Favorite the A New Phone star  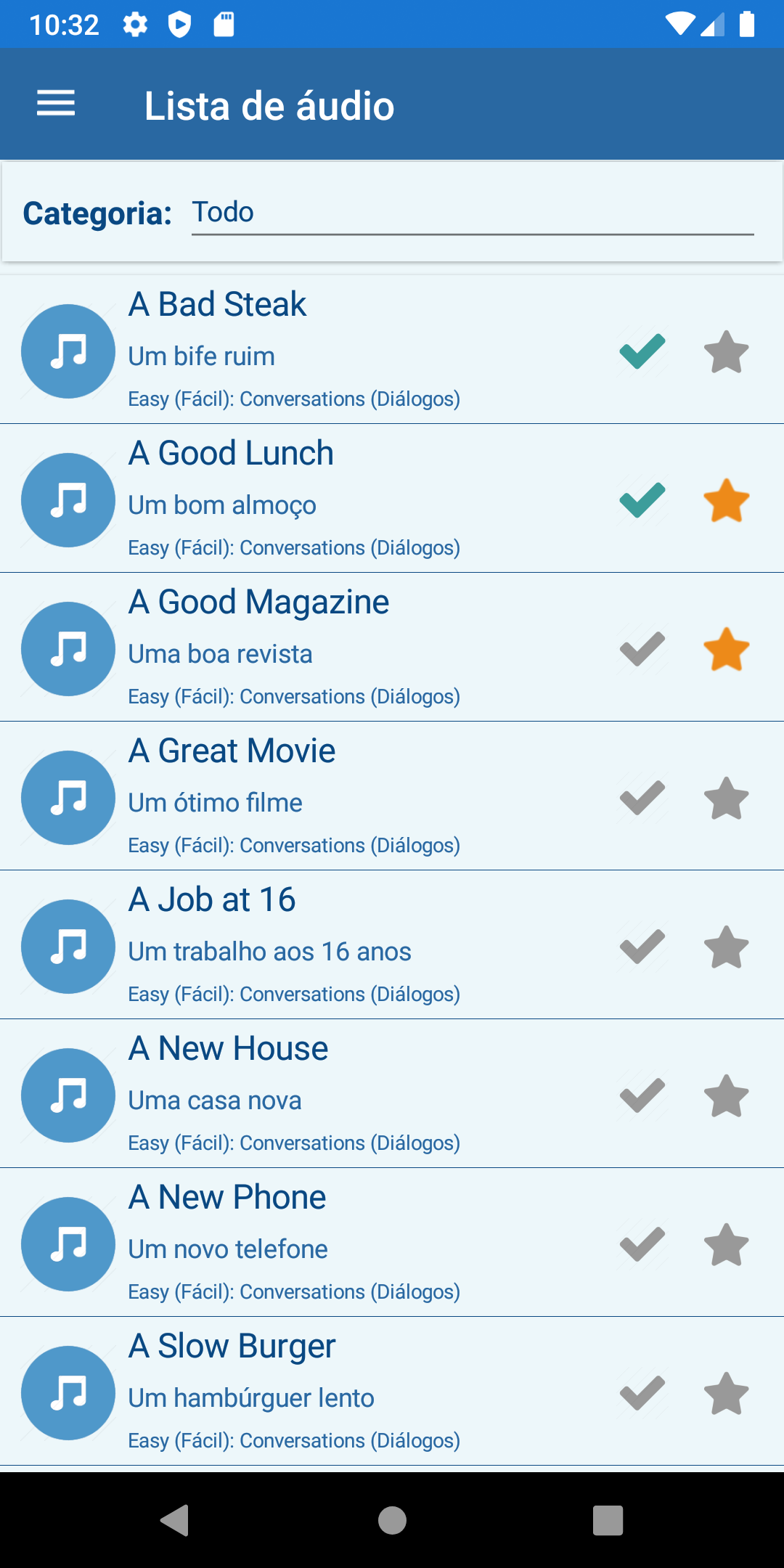(x=726, y=1245)
